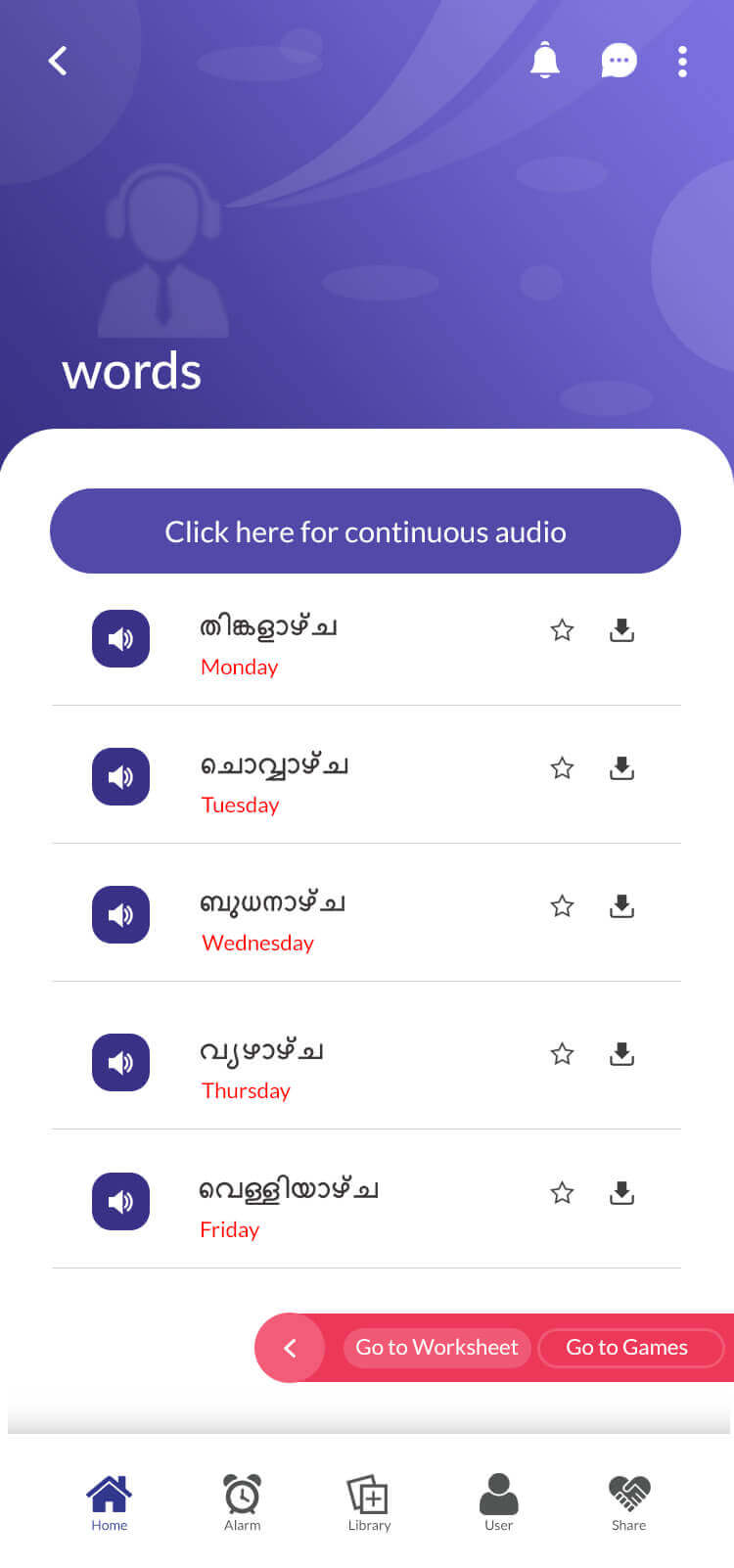Open the Share tab
Image resolution: width=734 pixels, height=1568 pixels.
[x=628, y=1502]
